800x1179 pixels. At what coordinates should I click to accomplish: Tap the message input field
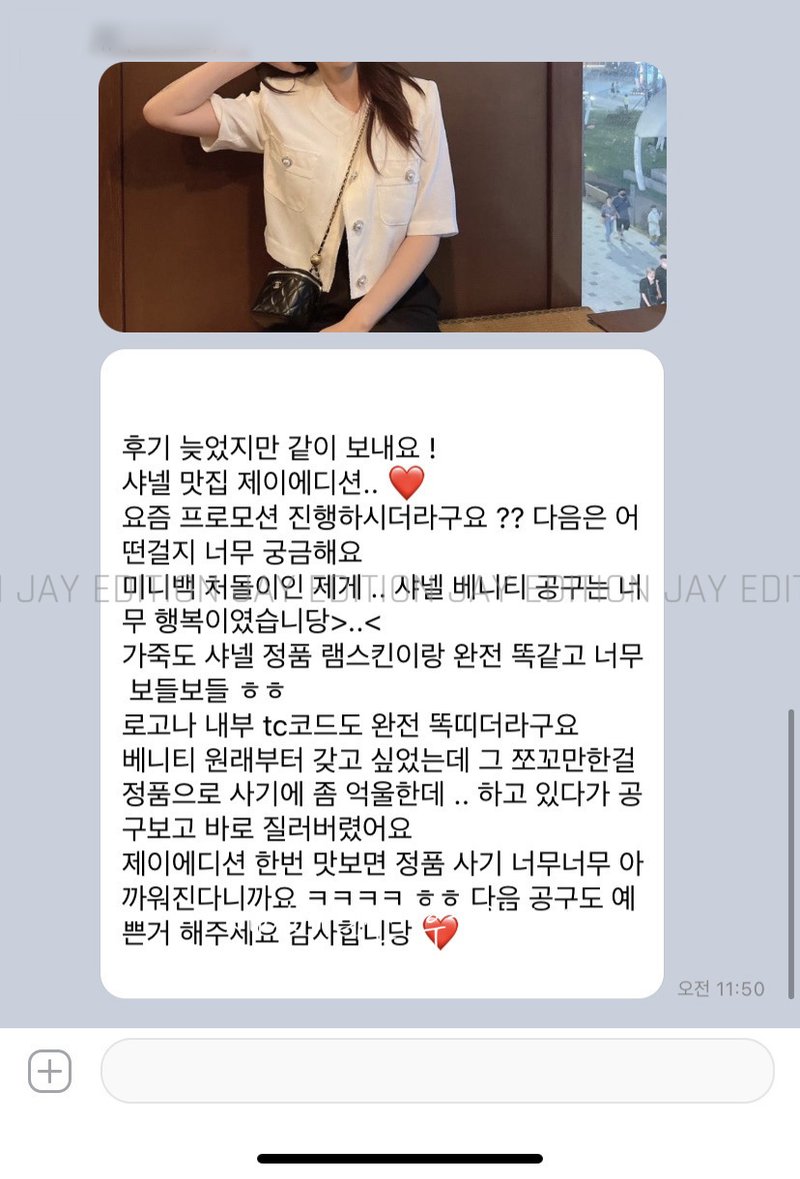(x=437, y=1071)
